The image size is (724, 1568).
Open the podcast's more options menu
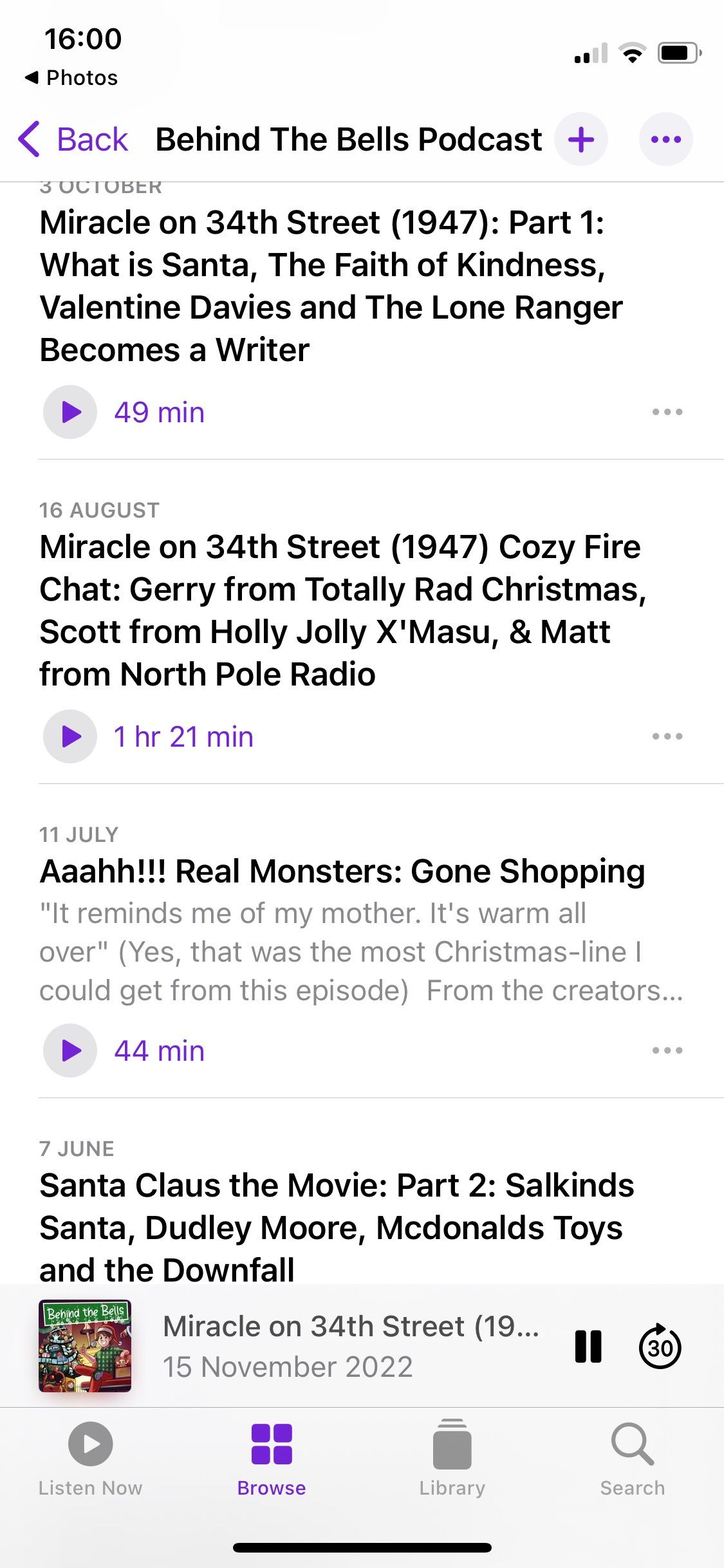[665, 139]
